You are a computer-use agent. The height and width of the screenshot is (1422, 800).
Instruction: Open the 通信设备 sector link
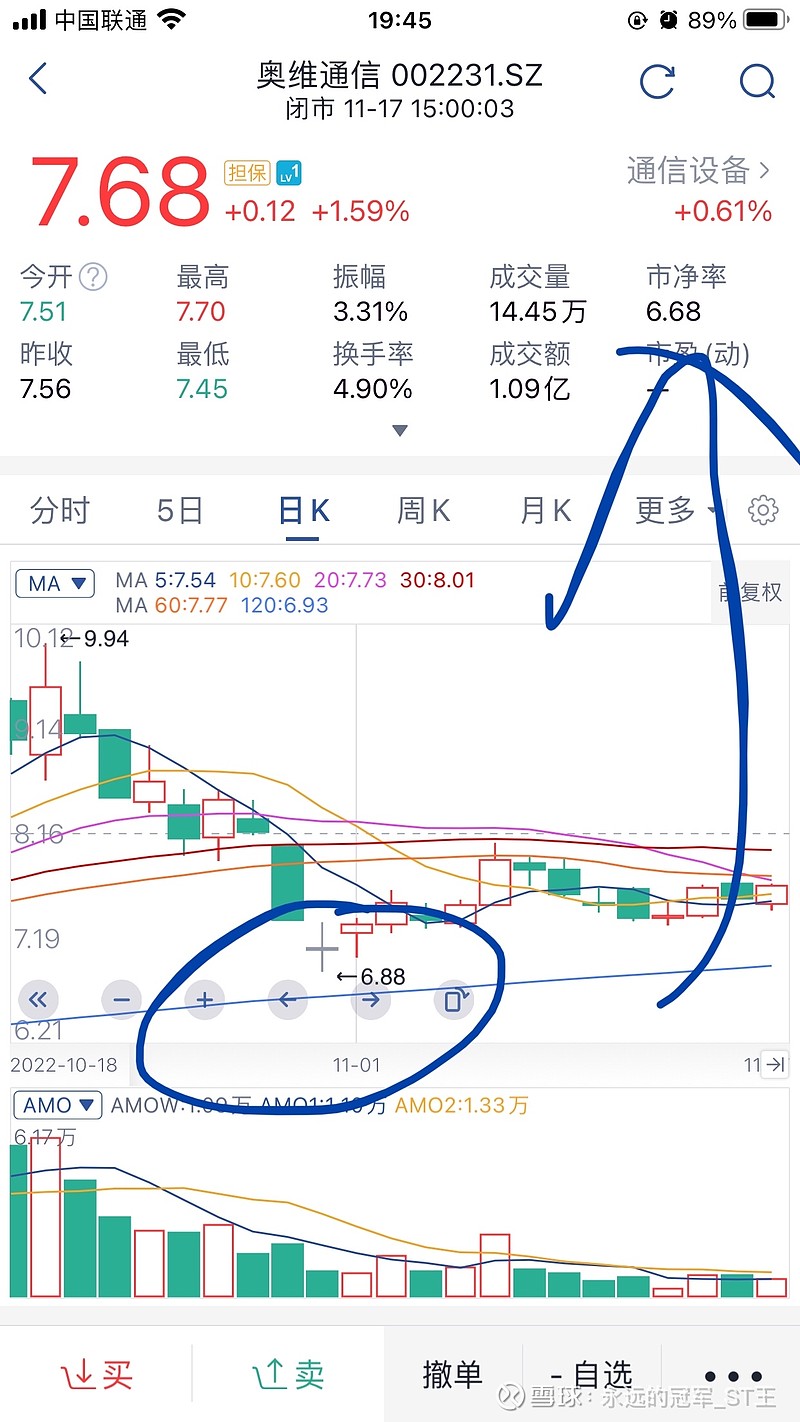coord(698,171)
